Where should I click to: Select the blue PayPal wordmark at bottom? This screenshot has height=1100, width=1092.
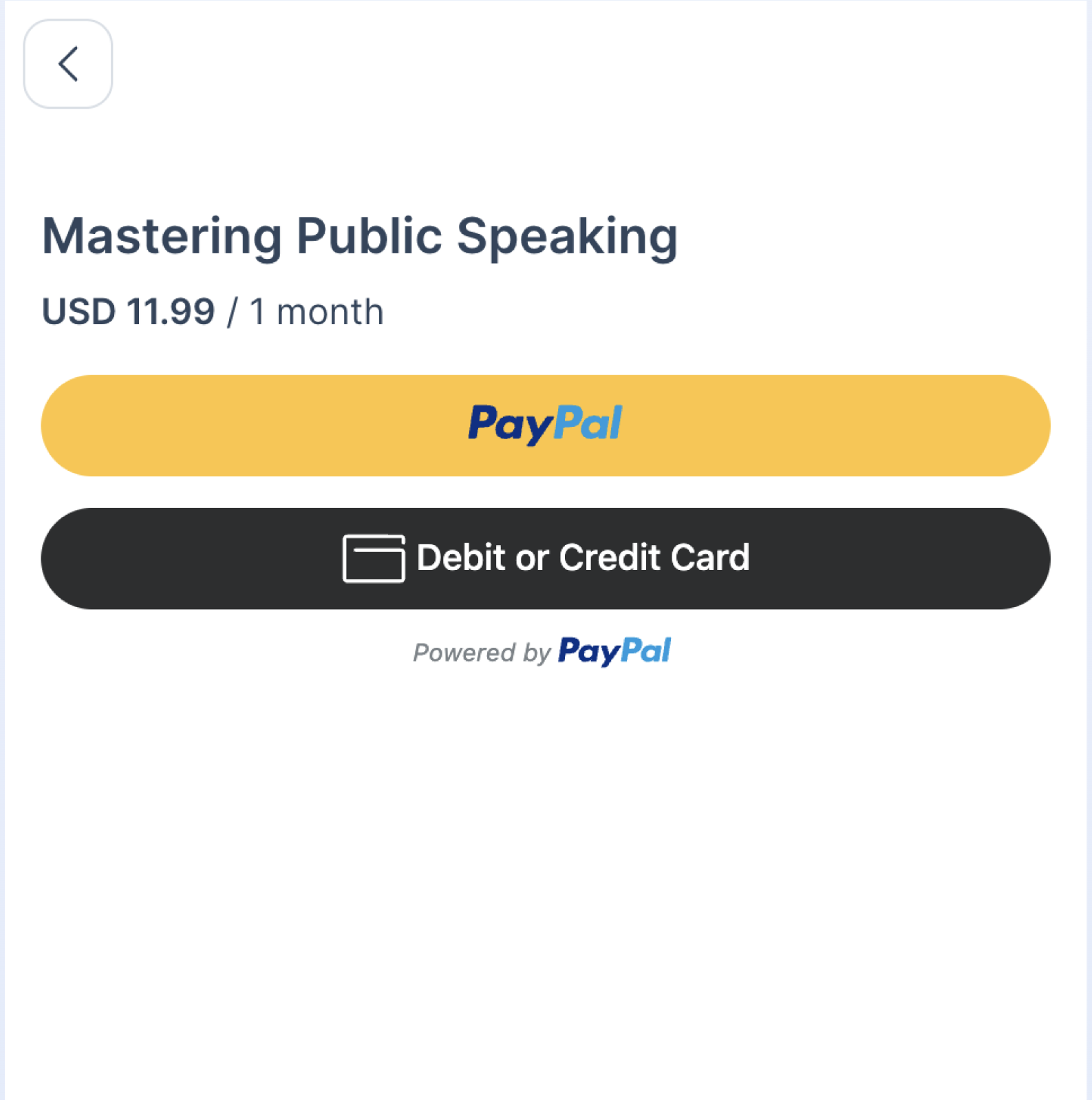(x=614, y=650)
